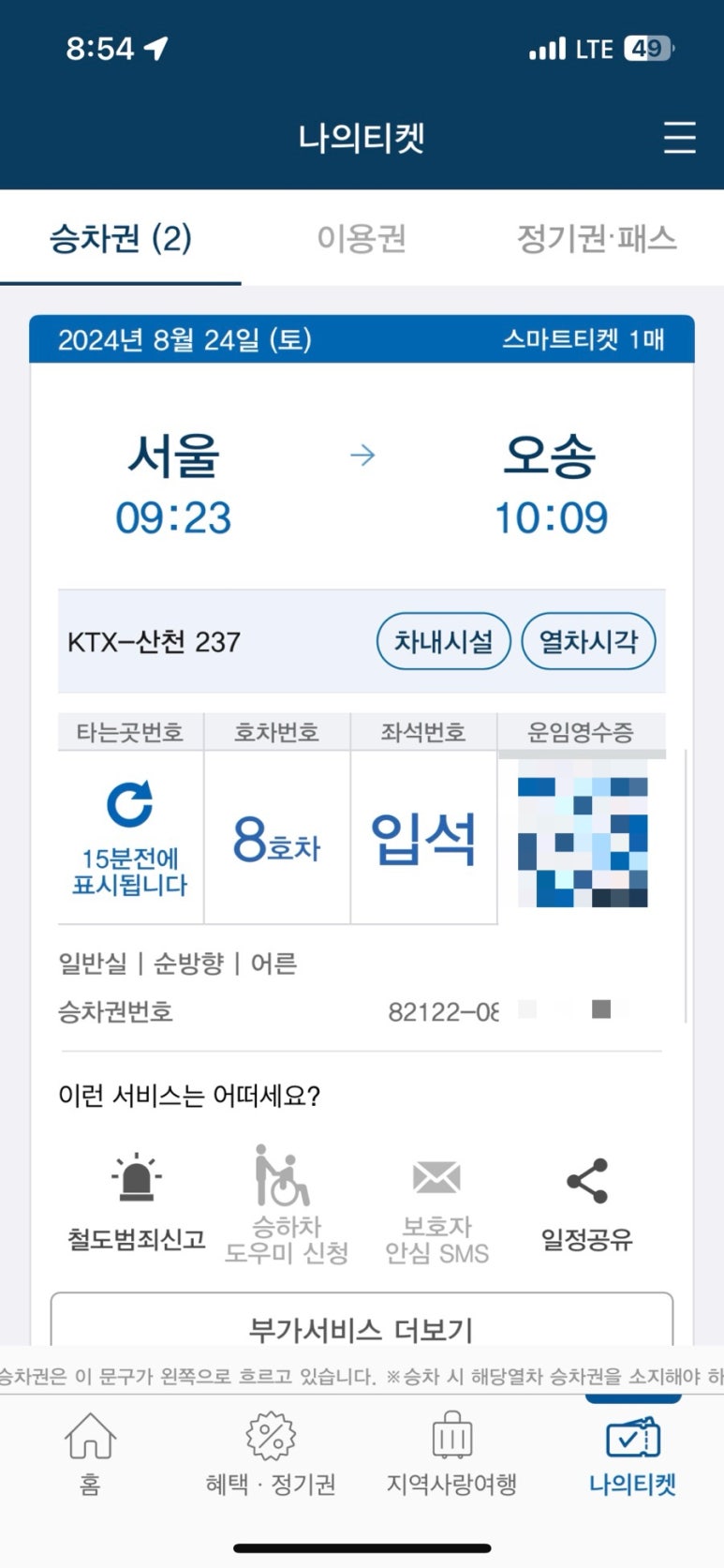Viewport: 724px width, 1568px height.
Task: Open the 지역사랑여행 tab
Action: (451, 1453)
